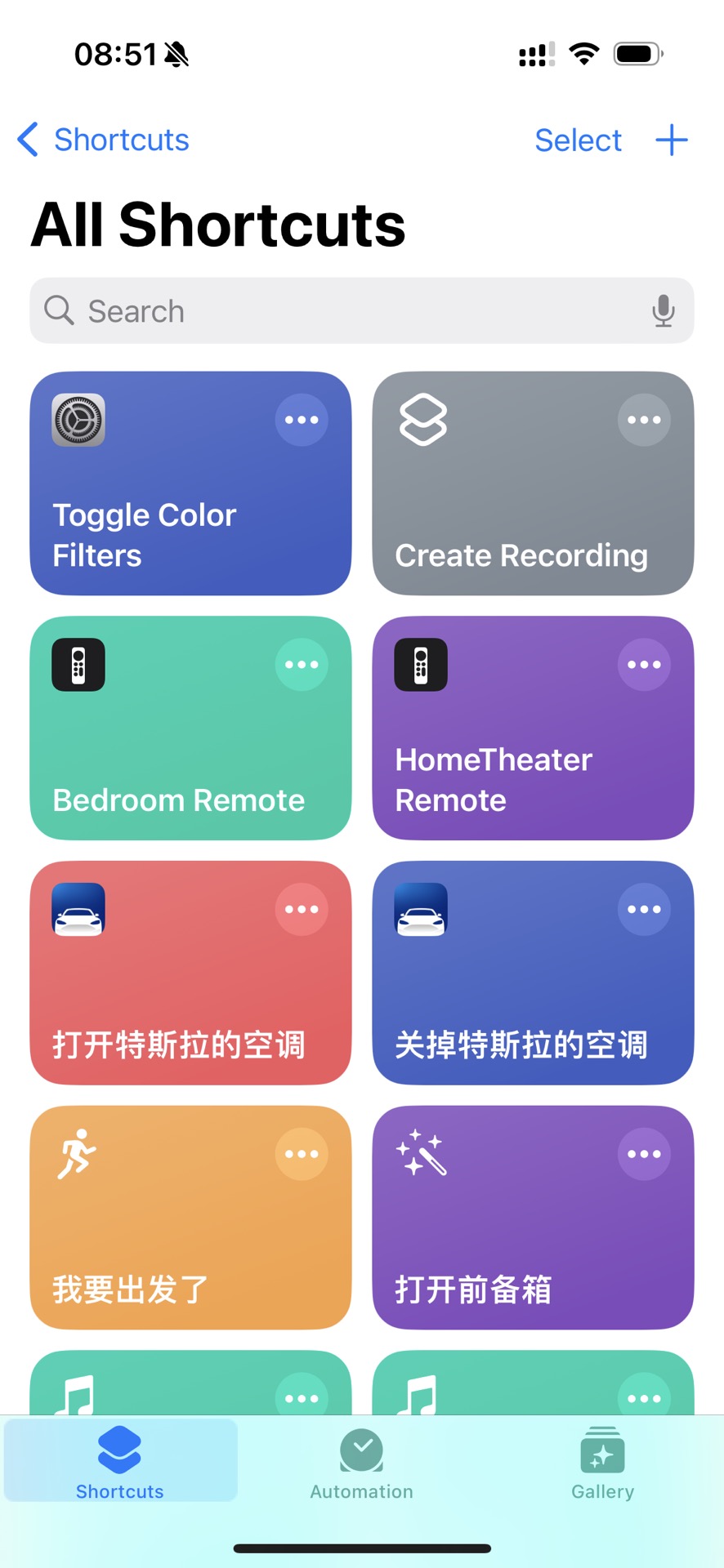Open the 关掉特斯拉的空调 three-dot menu

click(x=644, y=909)
